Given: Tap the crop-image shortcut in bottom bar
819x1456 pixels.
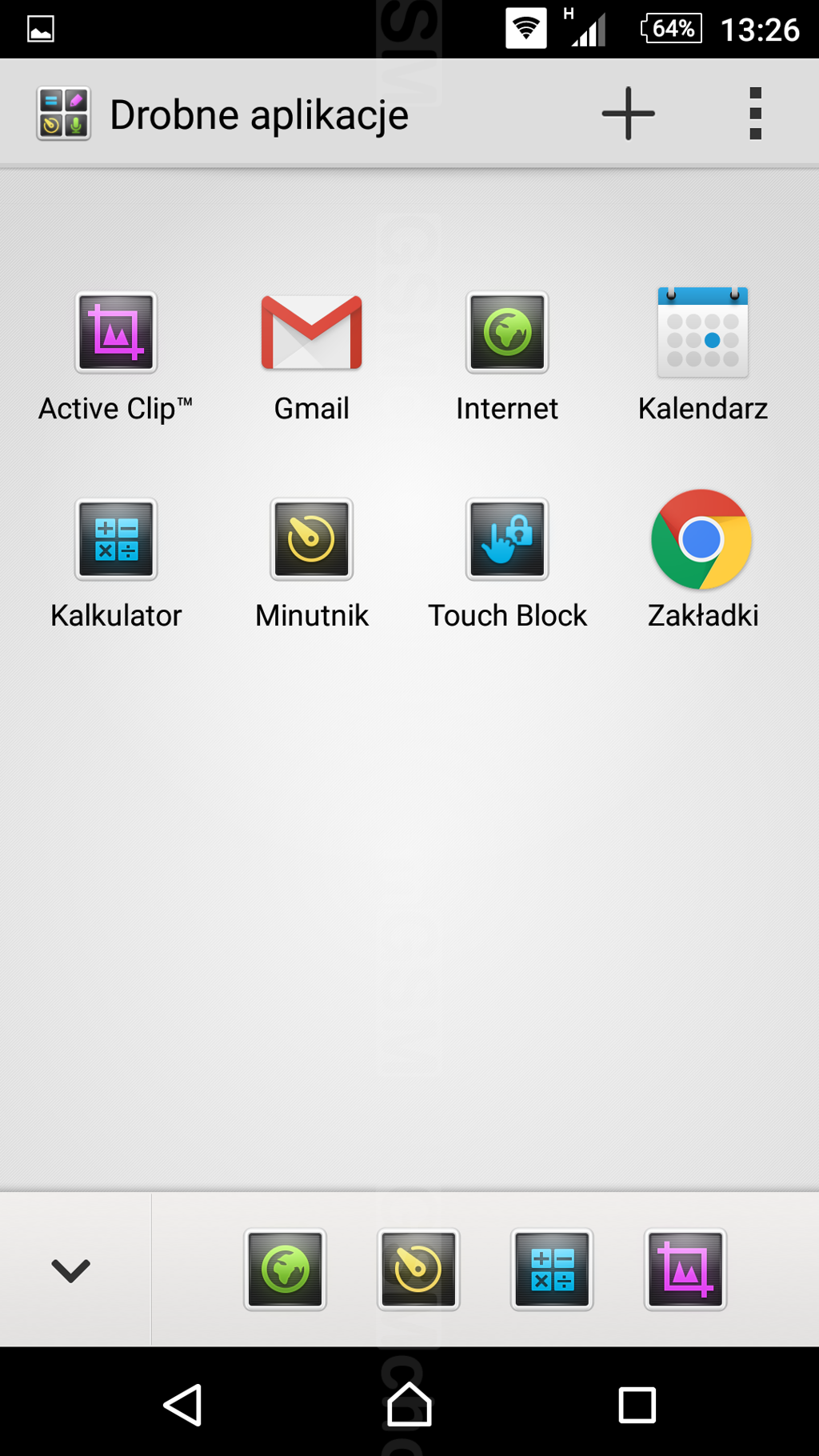Looking at the screenshot, I should click(x=685, y=1270).
